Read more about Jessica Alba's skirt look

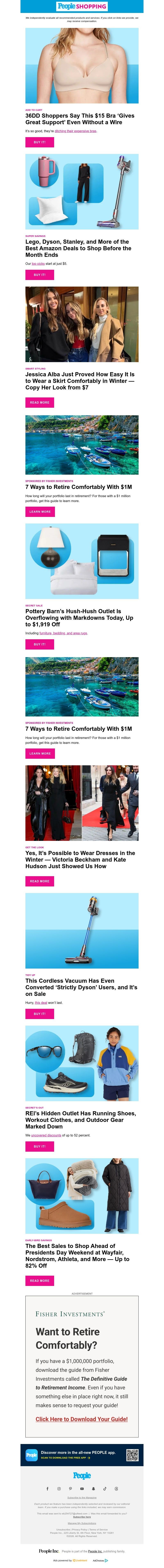[40, 402]
